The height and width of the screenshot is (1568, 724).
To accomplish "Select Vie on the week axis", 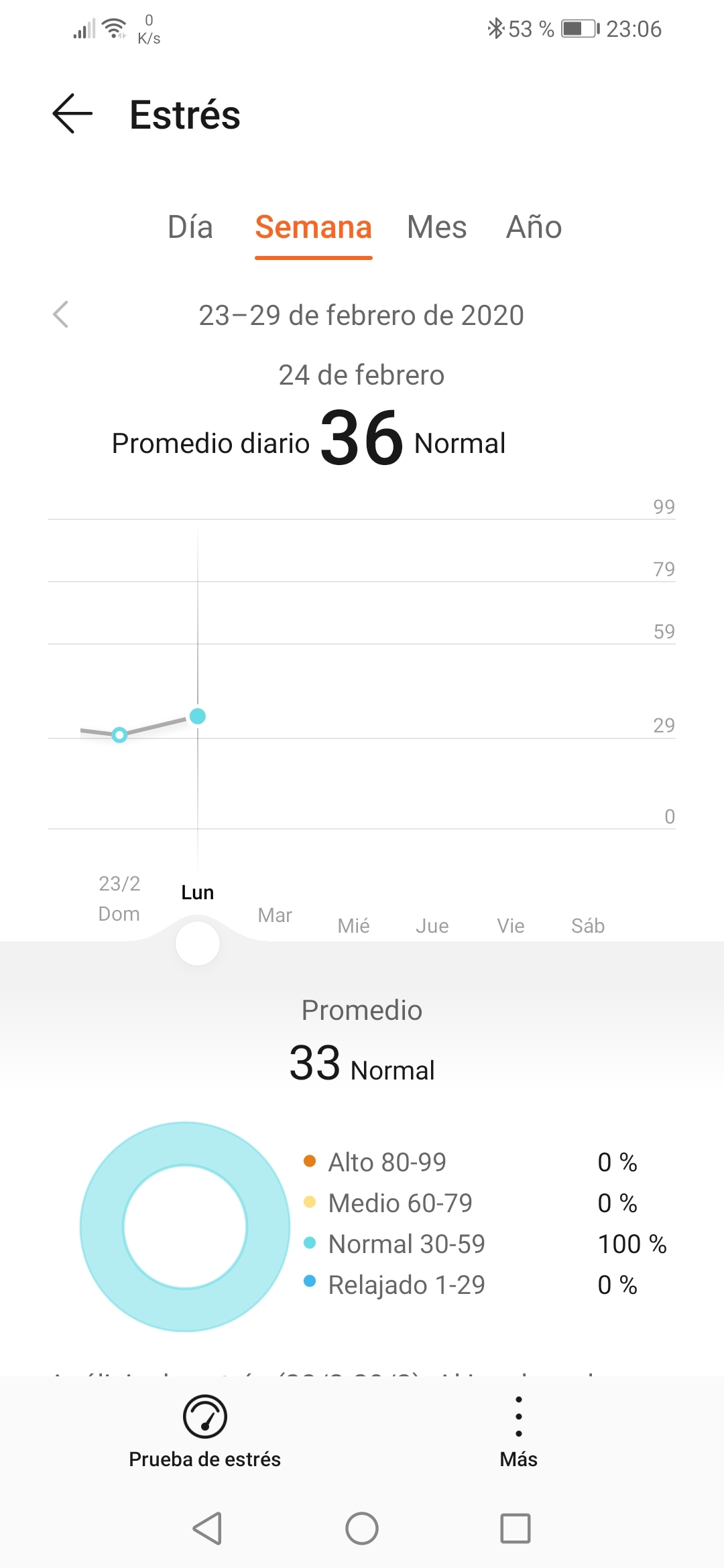I will click(x=510, y=926).
